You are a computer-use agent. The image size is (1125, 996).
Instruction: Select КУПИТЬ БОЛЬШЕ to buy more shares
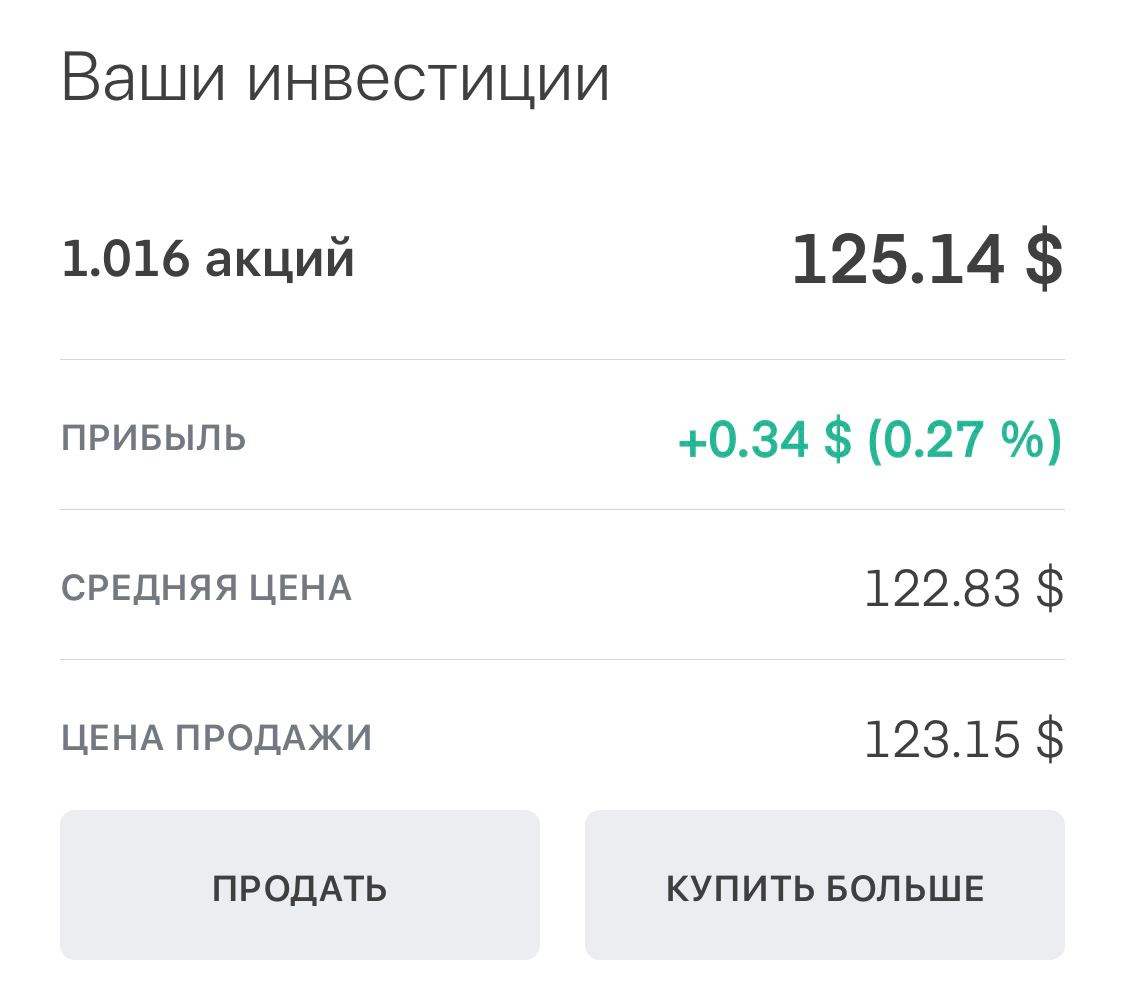[x=824, y=886]
